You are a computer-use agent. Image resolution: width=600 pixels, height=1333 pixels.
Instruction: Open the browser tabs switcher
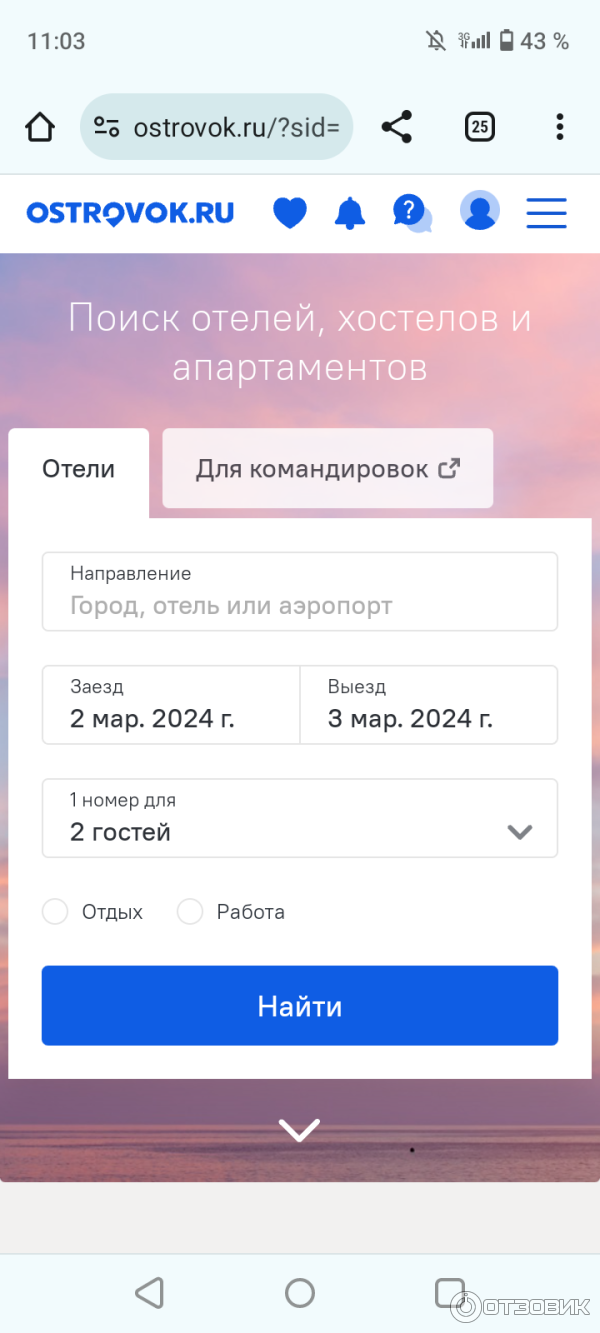click(480, 127)
